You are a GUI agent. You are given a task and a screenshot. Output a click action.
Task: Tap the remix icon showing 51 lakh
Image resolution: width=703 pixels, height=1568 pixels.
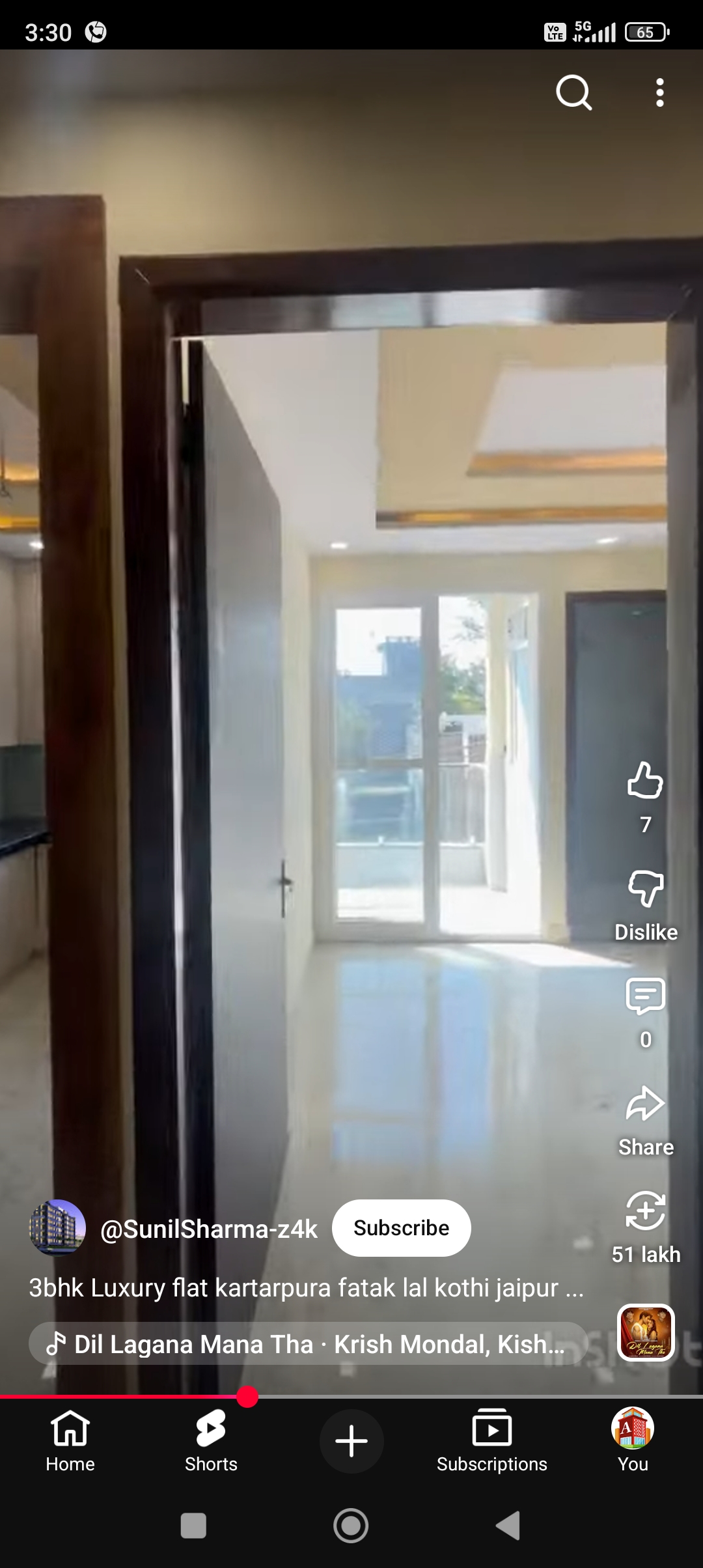pos(645,1211)
